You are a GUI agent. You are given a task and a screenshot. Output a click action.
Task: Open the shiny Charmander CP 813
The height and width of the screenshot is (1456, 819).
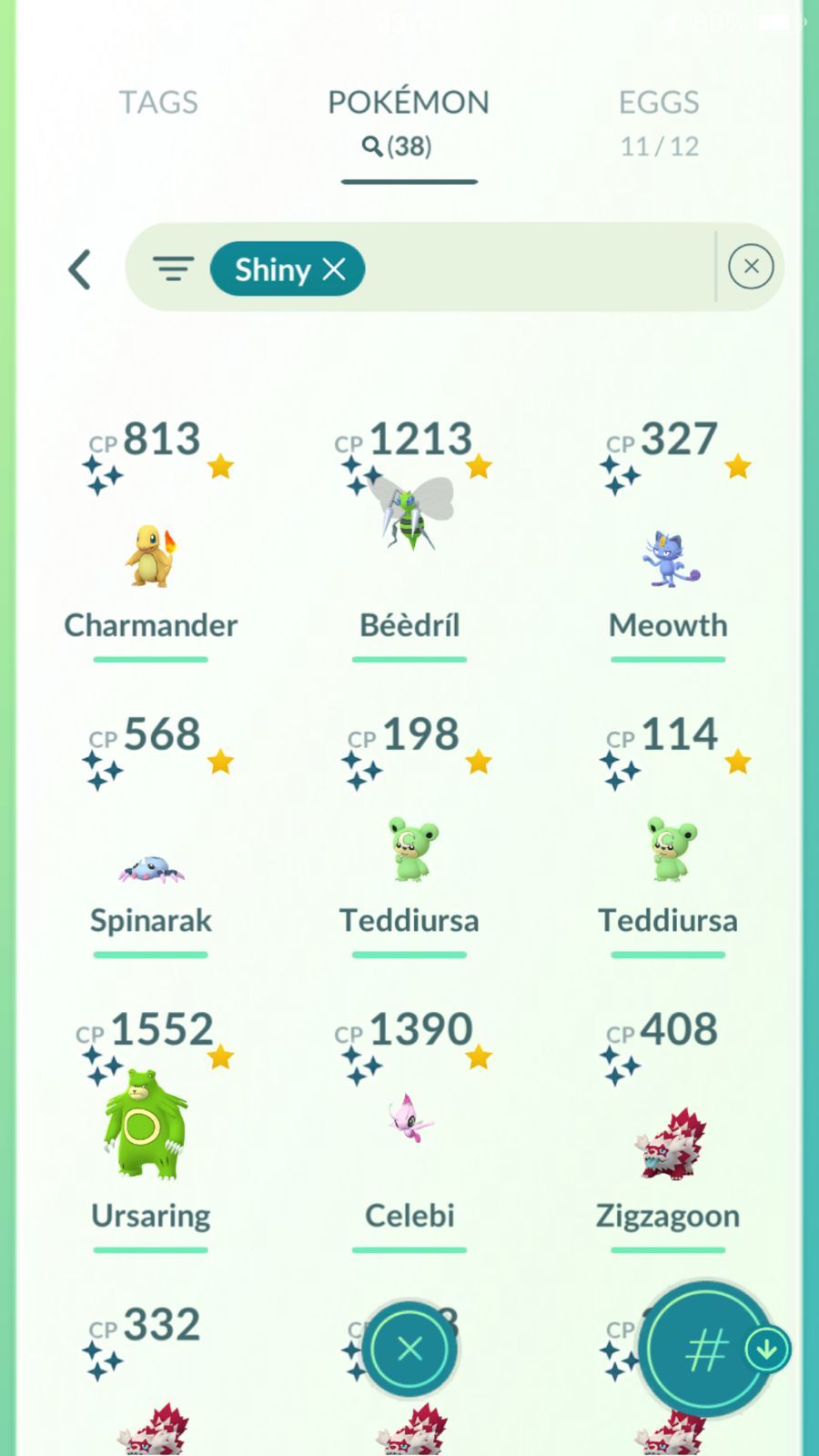[x=151, y=537]
